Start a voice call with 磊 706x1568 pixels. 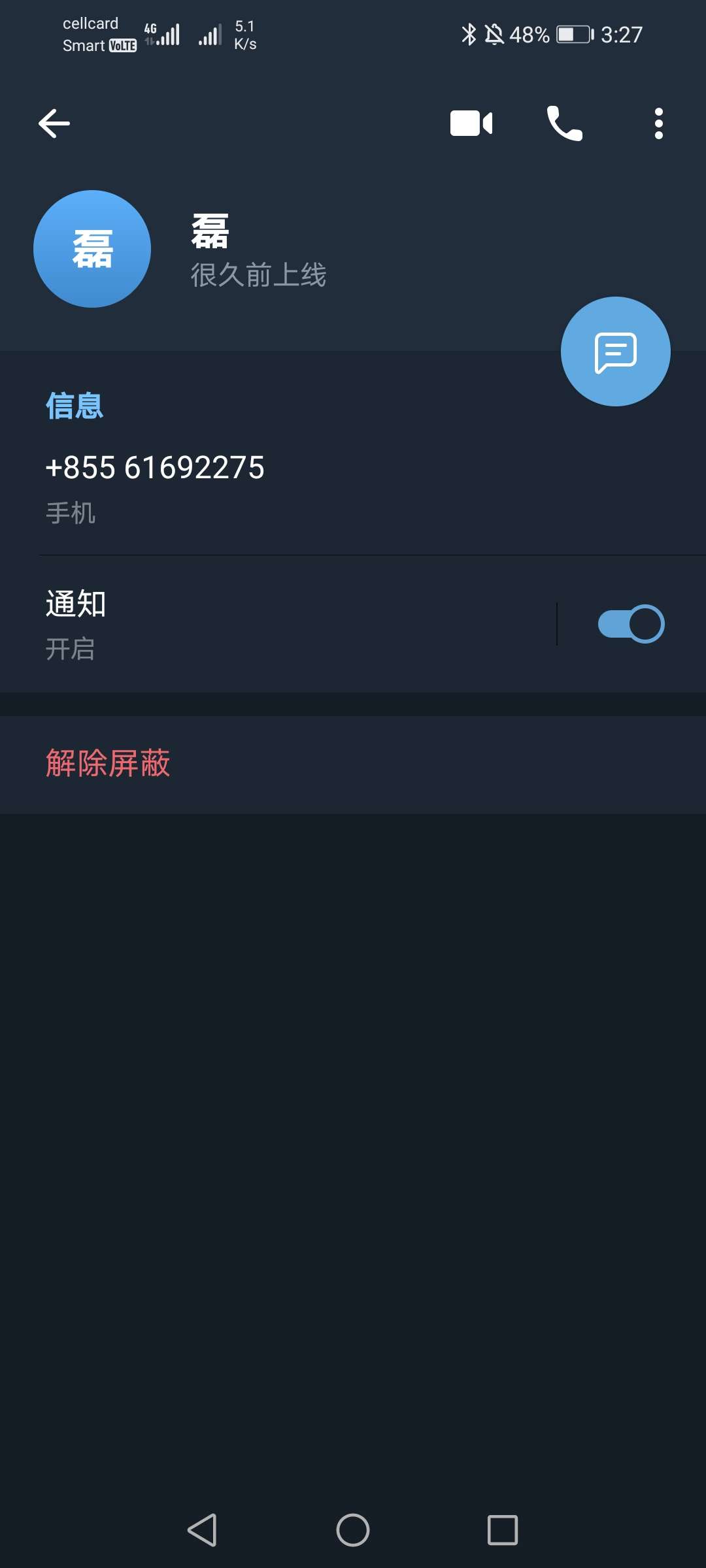coord(565,123)
